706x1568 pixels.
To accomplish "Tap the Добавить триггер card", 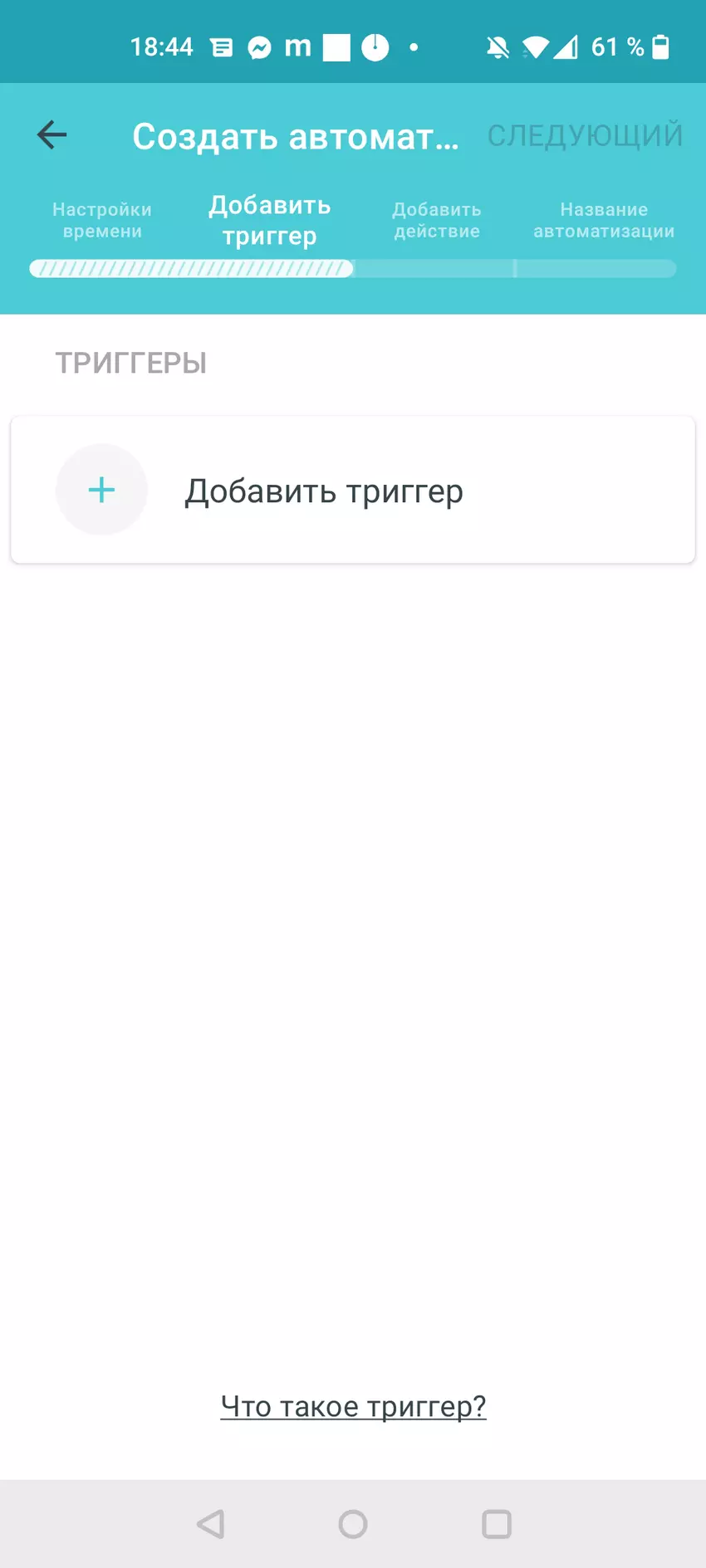I will coord(353,490).
